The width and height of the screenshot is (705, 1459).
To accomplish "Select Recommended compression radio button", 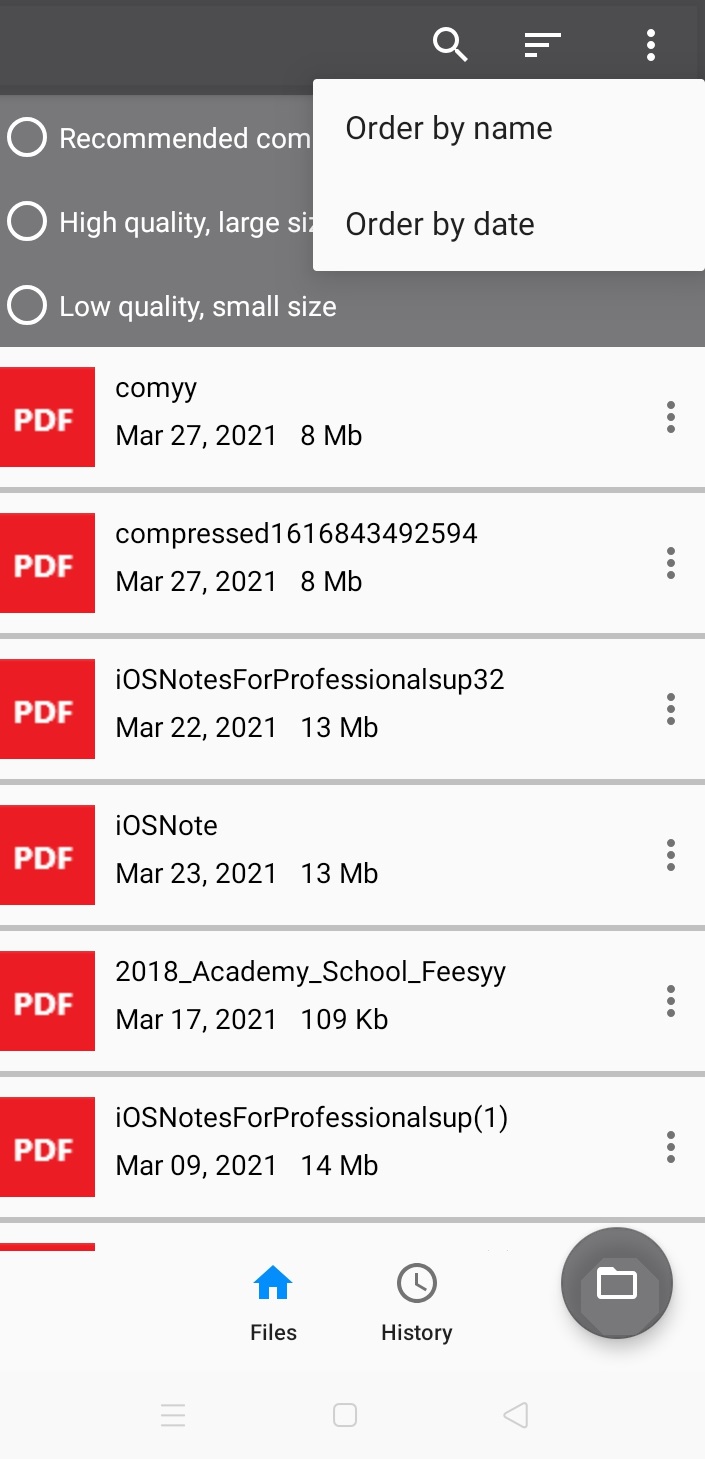I will pyautogui.click(x=27, y=138).
